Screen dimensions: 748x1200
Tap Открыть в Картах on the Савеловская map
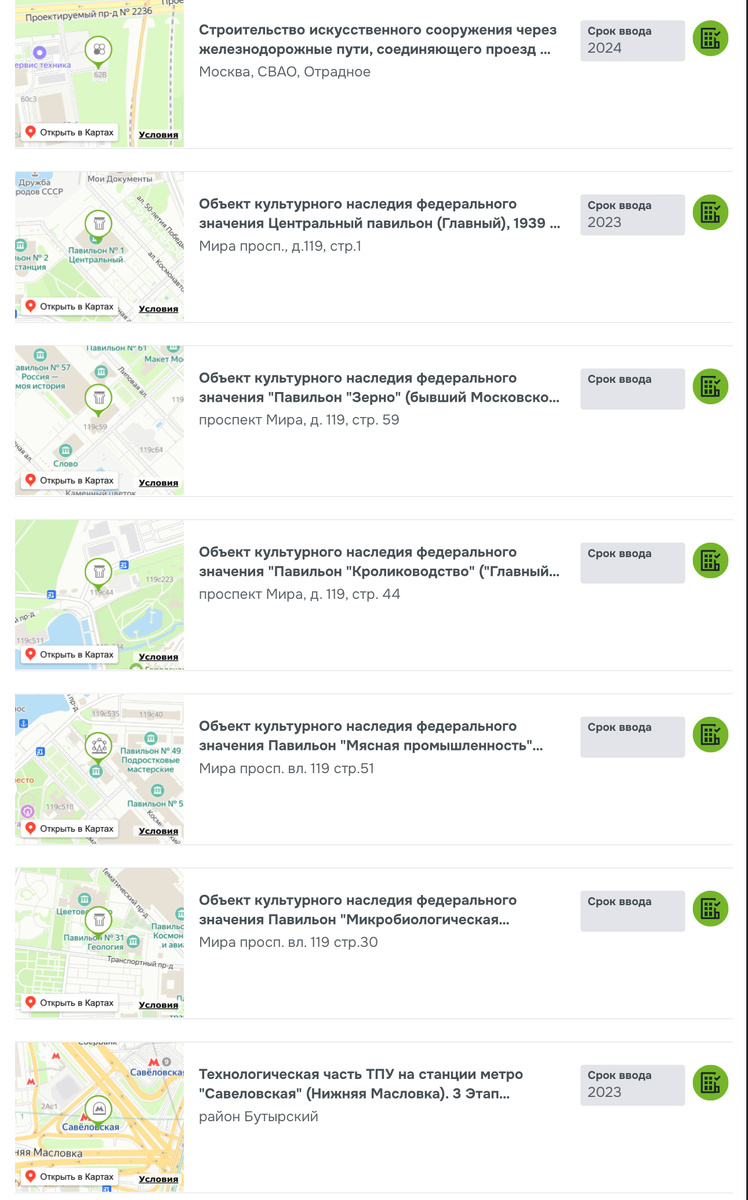coord(70,1176)
